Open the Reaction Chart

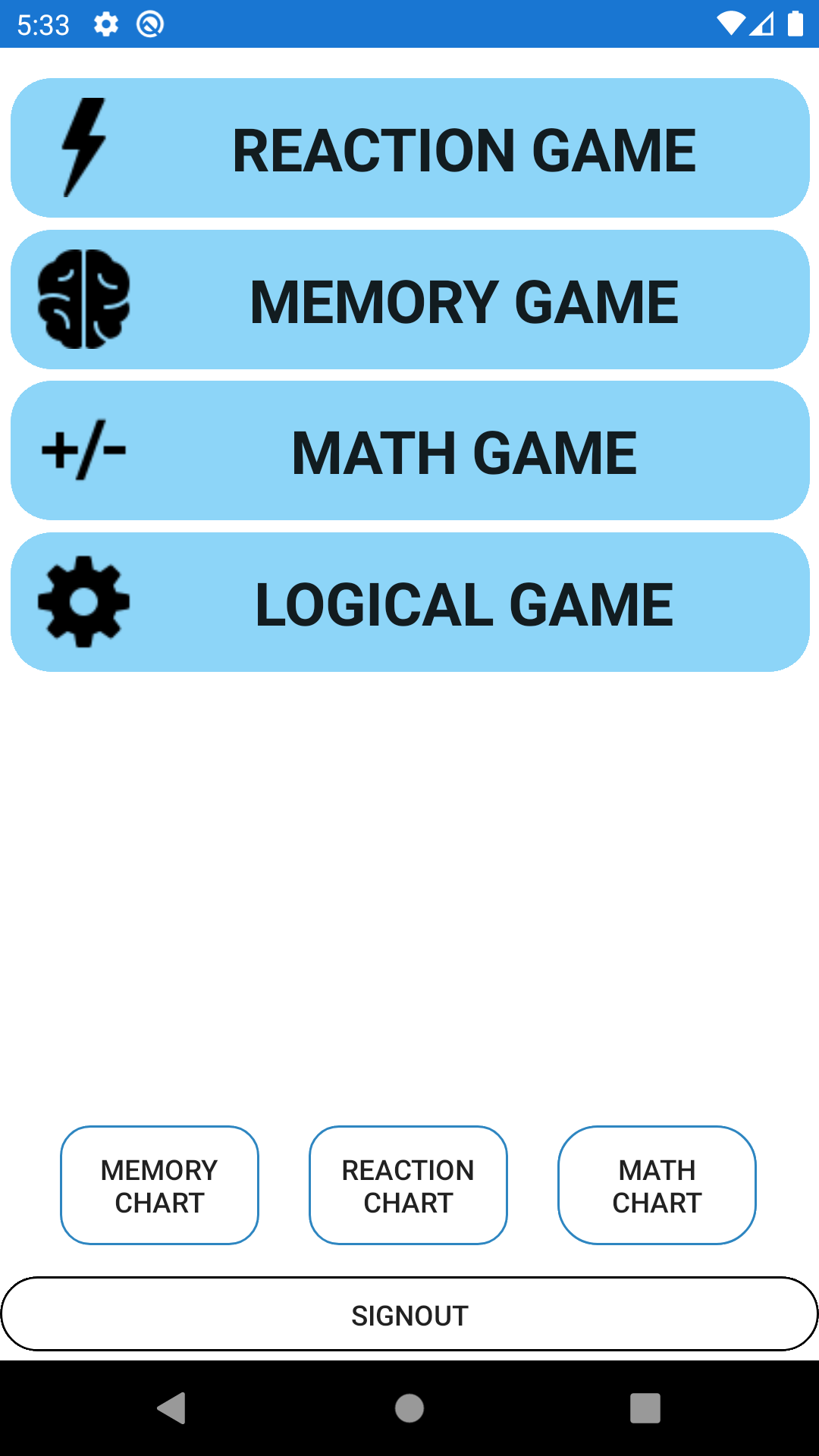tap(408, 1185)
